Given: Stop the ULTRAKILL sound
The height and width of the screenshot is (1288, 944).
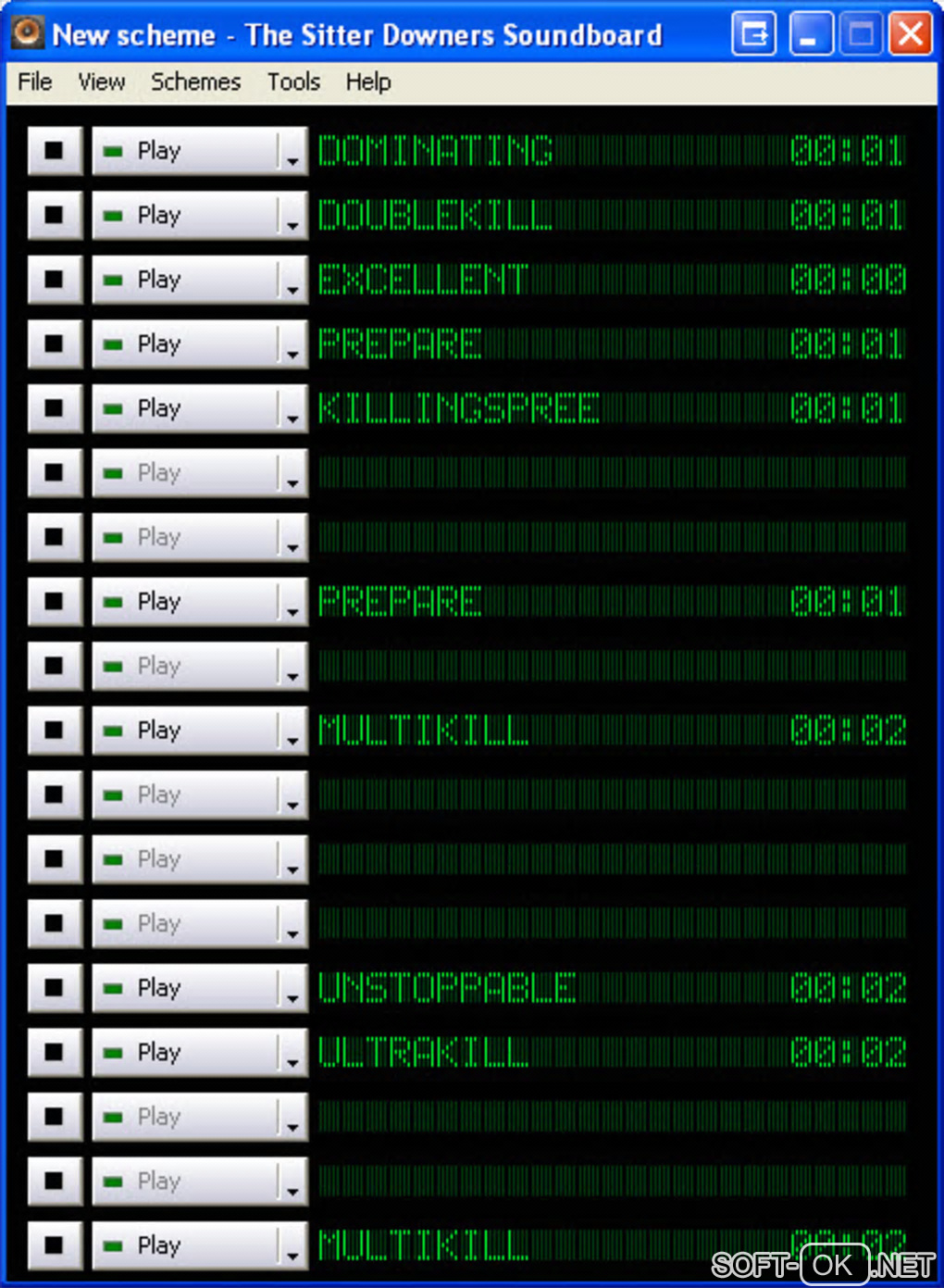Looking at the screenshot, I should pyautogui.click(x=55, y=1052).
